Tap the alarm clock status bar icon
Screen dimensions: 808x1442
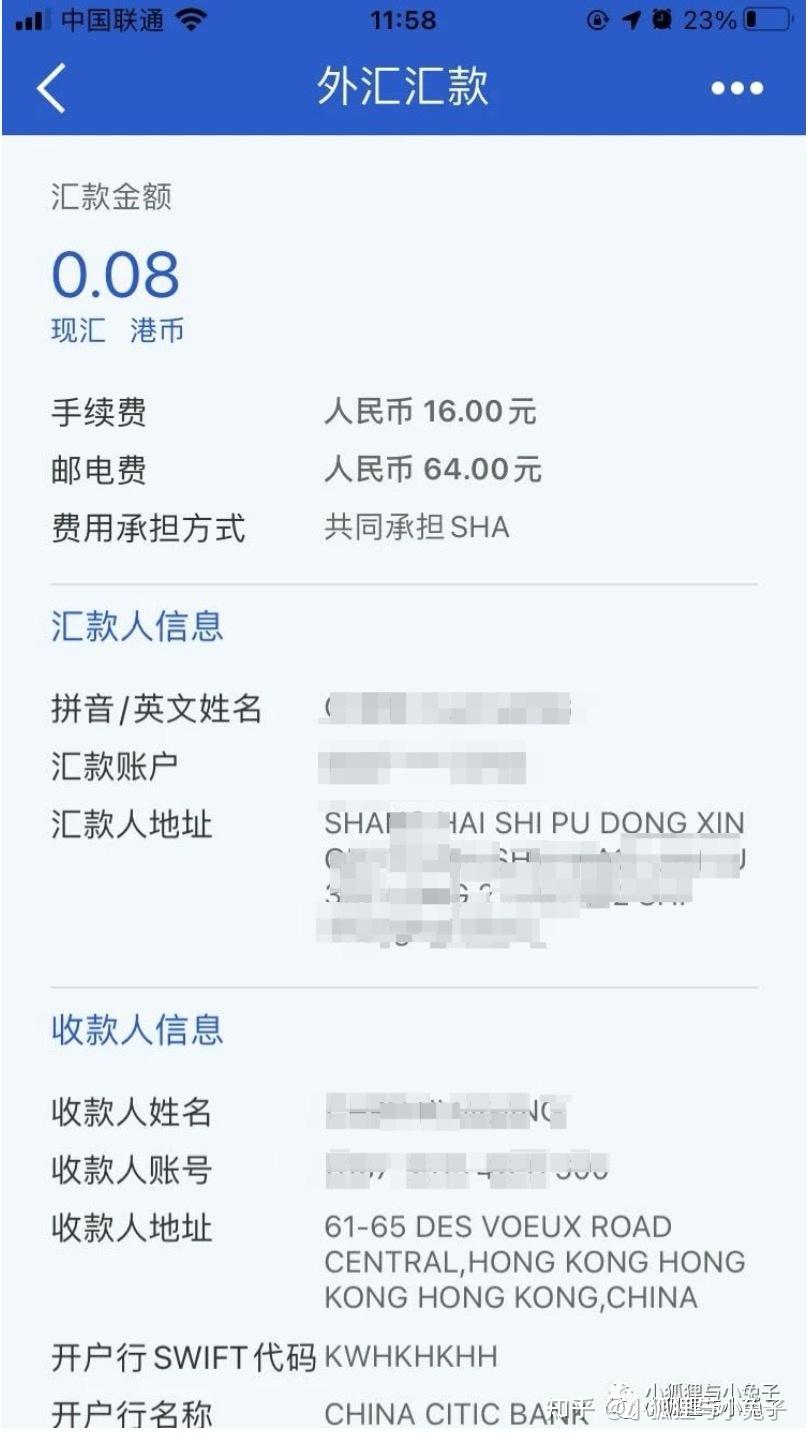(662, 18)
